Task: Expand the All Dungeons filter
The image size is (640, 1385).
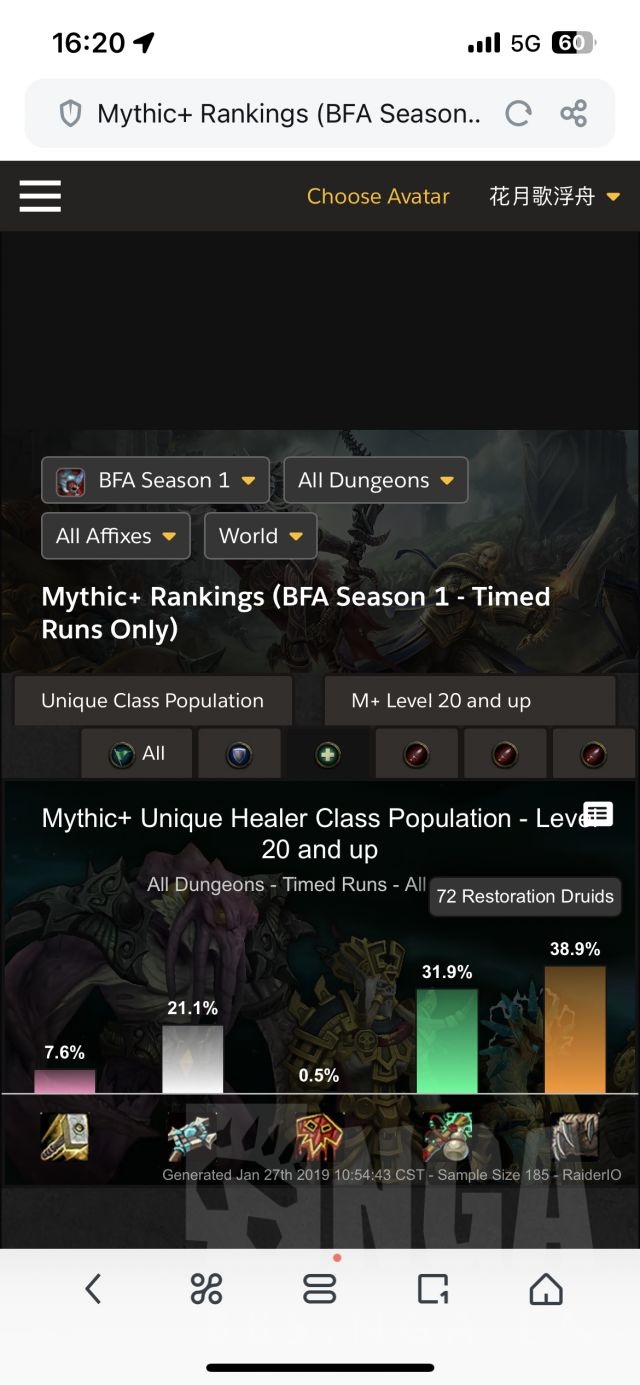Action: click(x=375, y=480)
